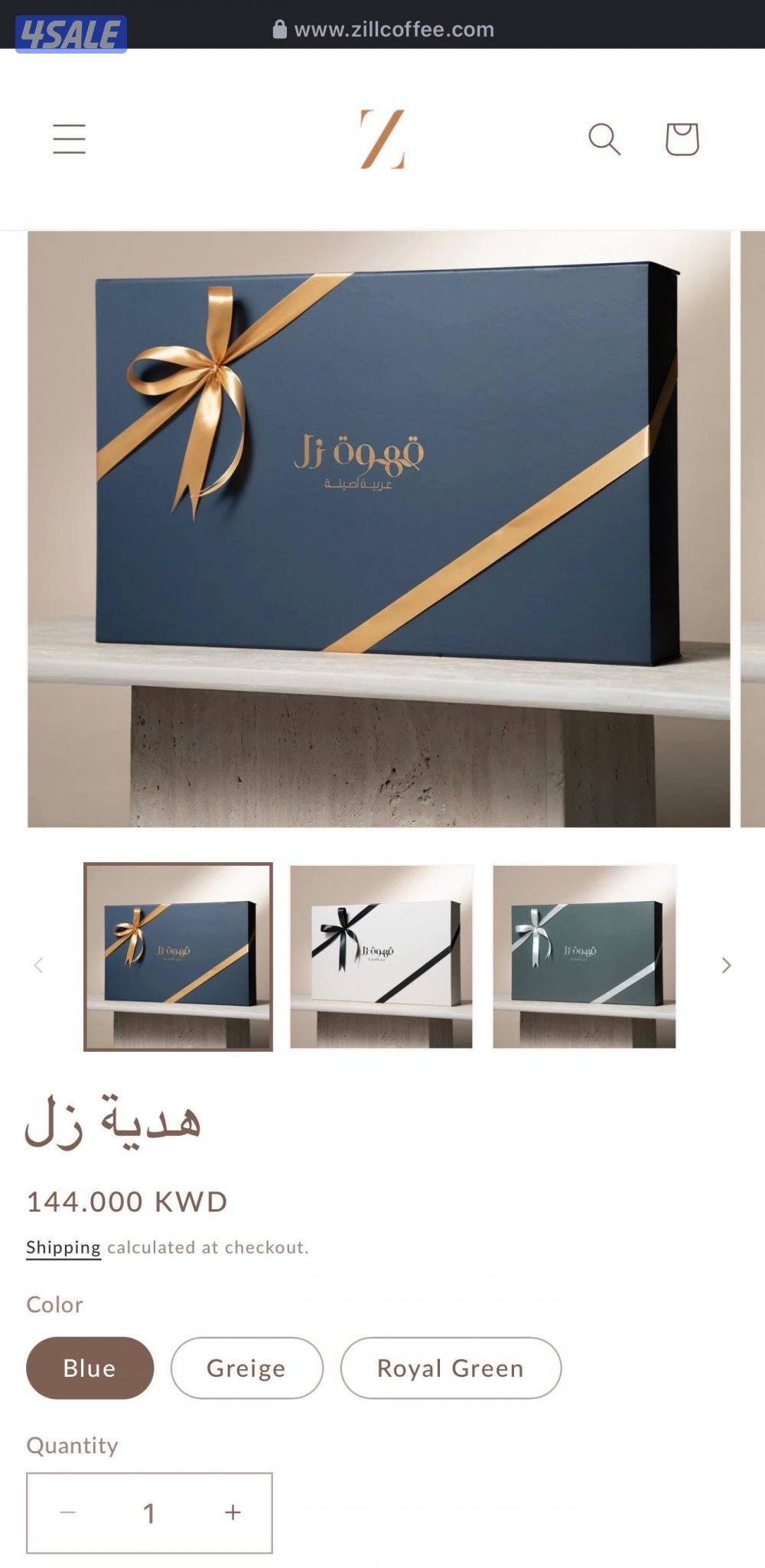Open the hamburger navigation menu
765x1568 pixels.
[x=69, y=138]
